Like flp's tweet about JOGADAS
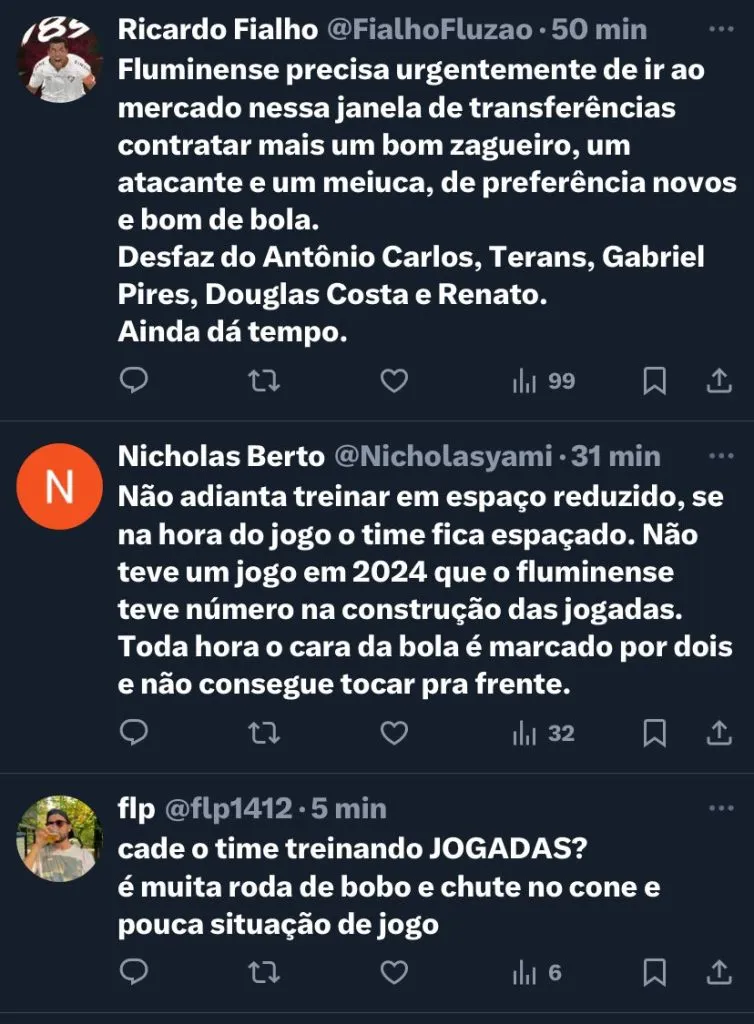The width and height of the screenshot is (754, 1024). (395, 972)
